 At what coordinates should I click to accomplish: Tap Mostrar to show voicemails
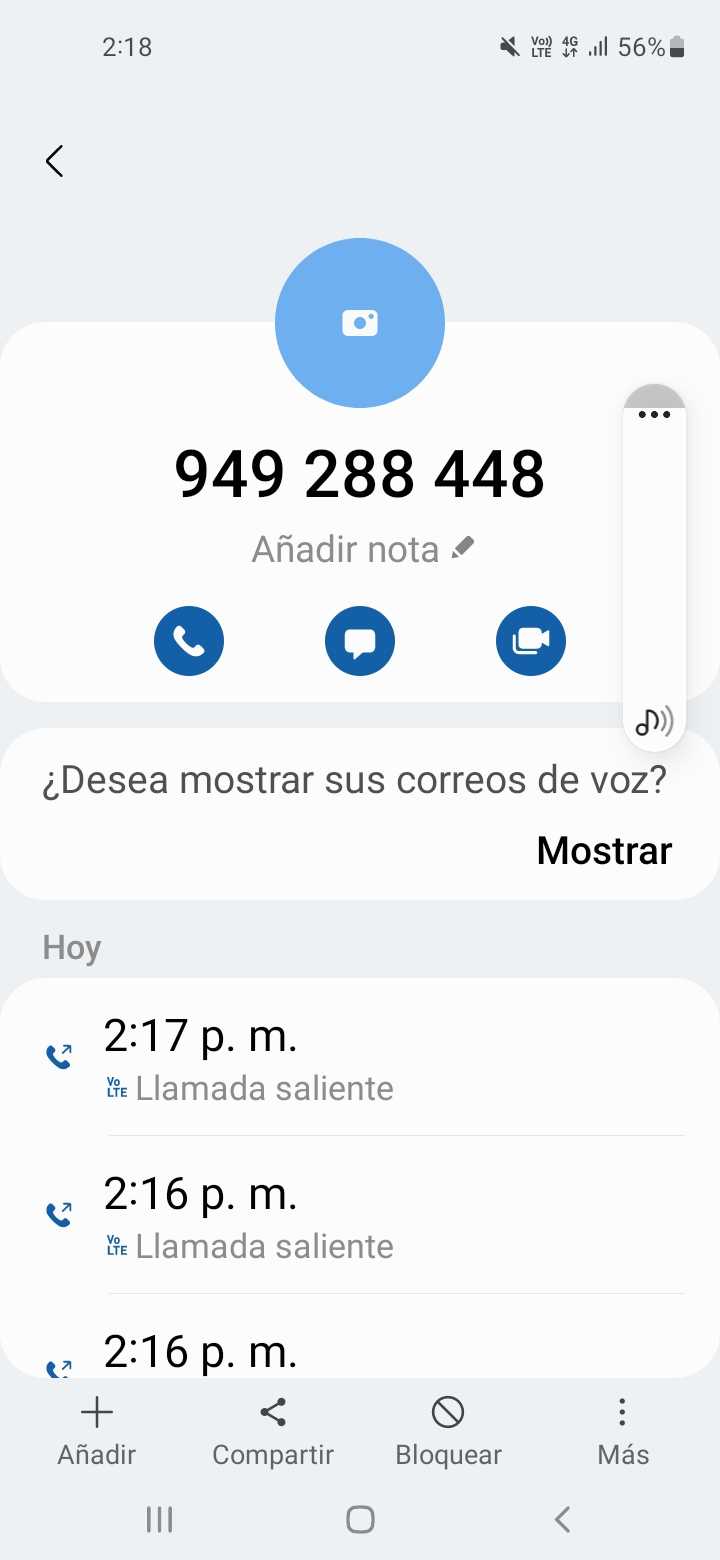coord(604,850)
